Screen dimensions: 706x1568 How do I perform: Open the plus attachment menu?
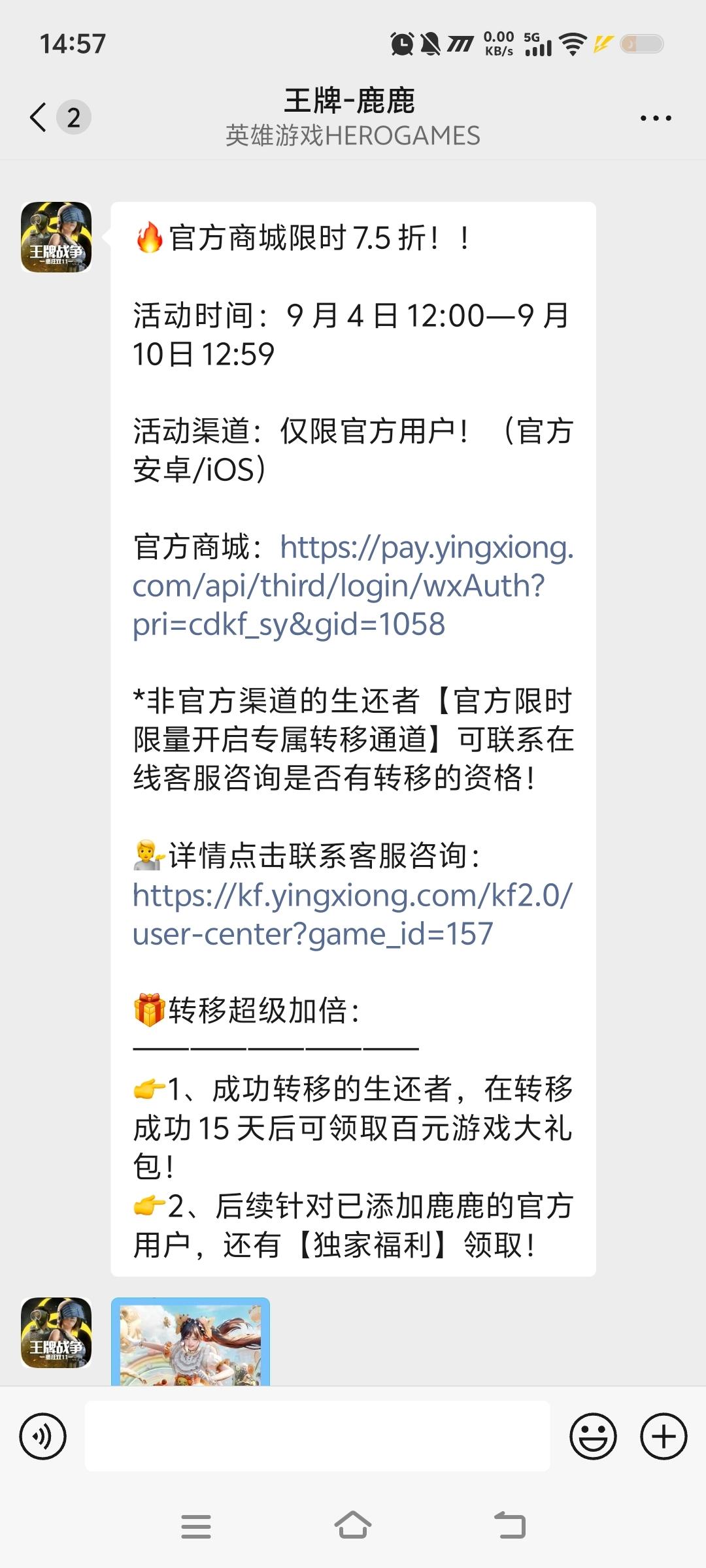click(663, 1437)
